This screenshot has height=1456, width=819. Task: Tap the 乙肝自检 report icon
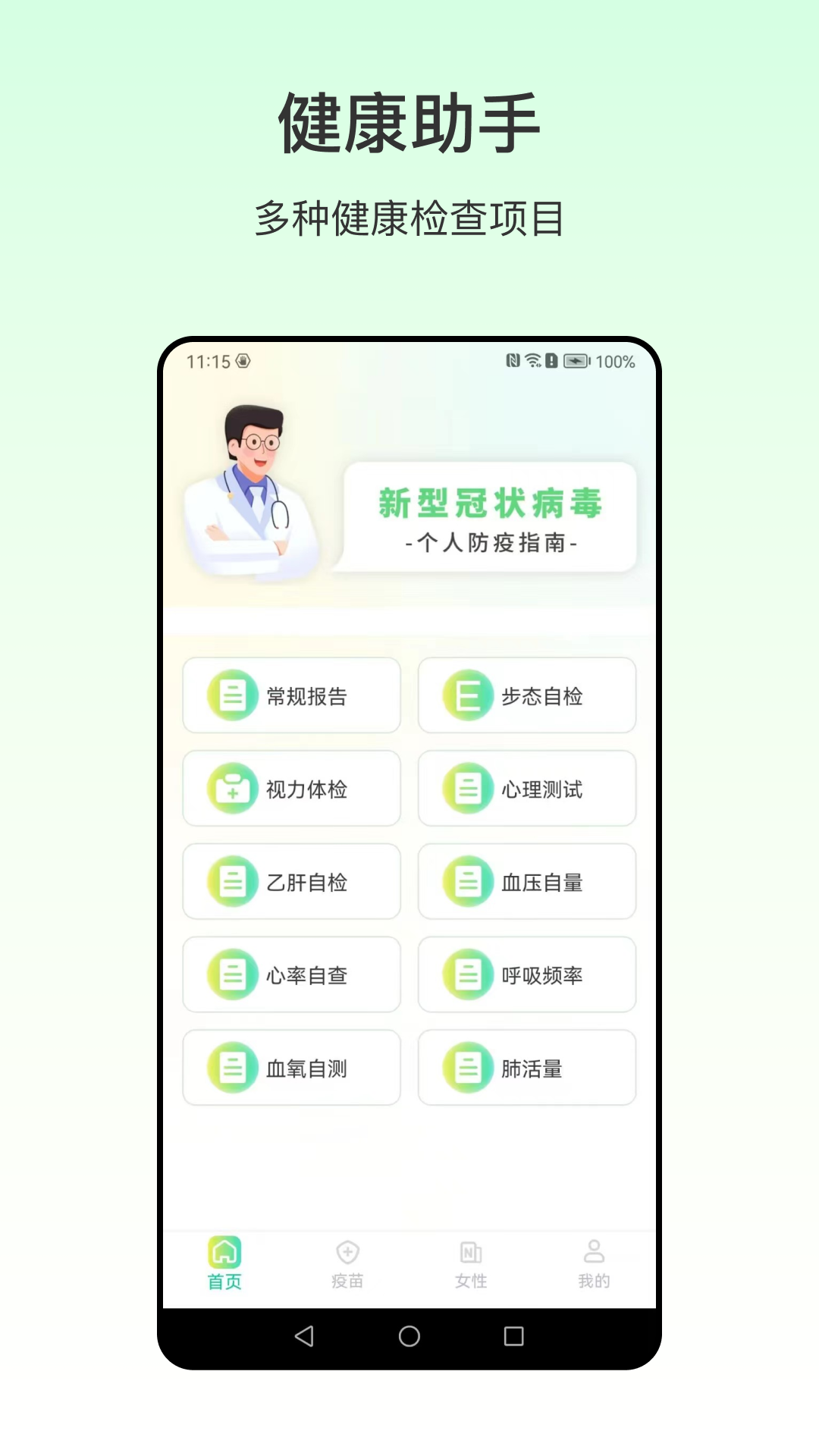tap(233, 882)
